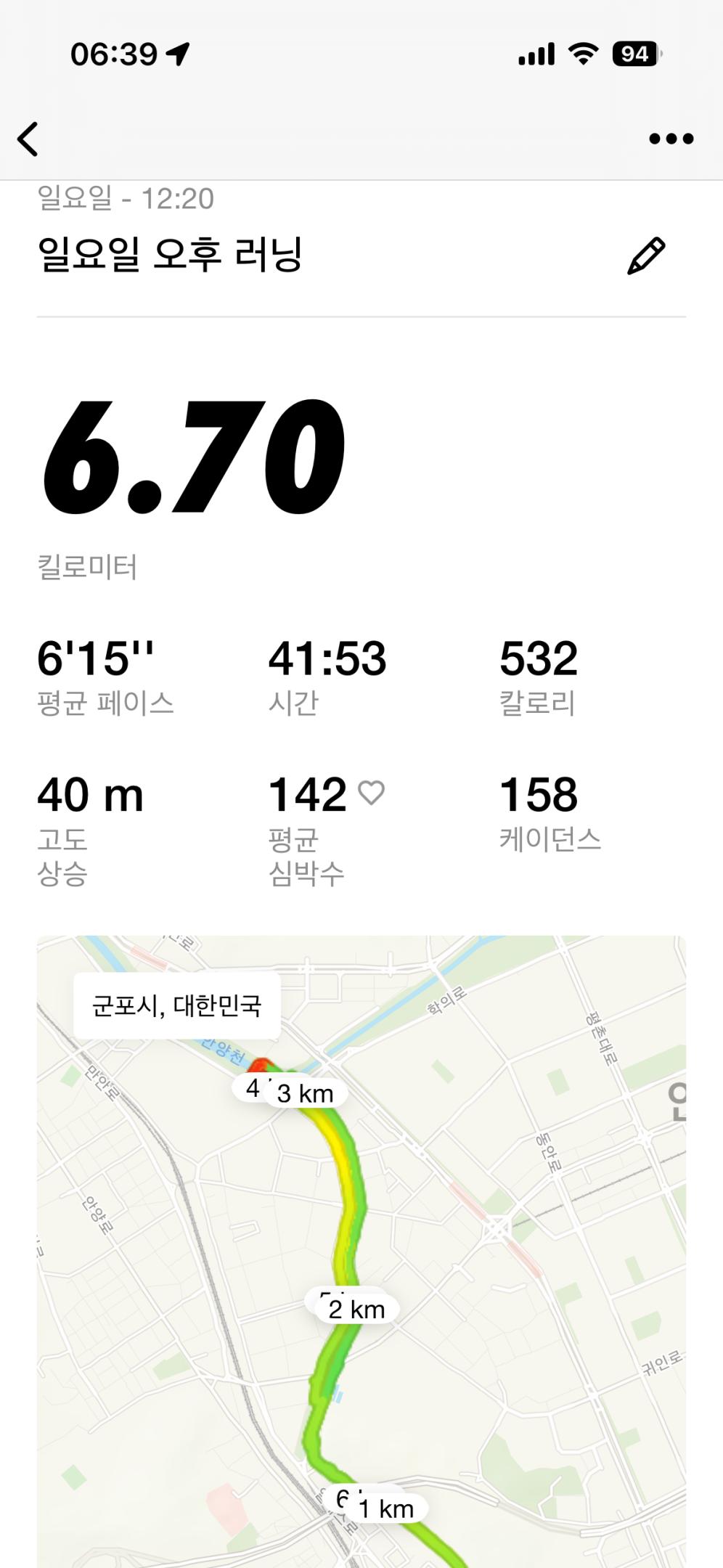Image resolution: width=723 pixels, height=1568 pixels.
Task: Tap the average pace stat 6'15''
Action: pos(96,659)
